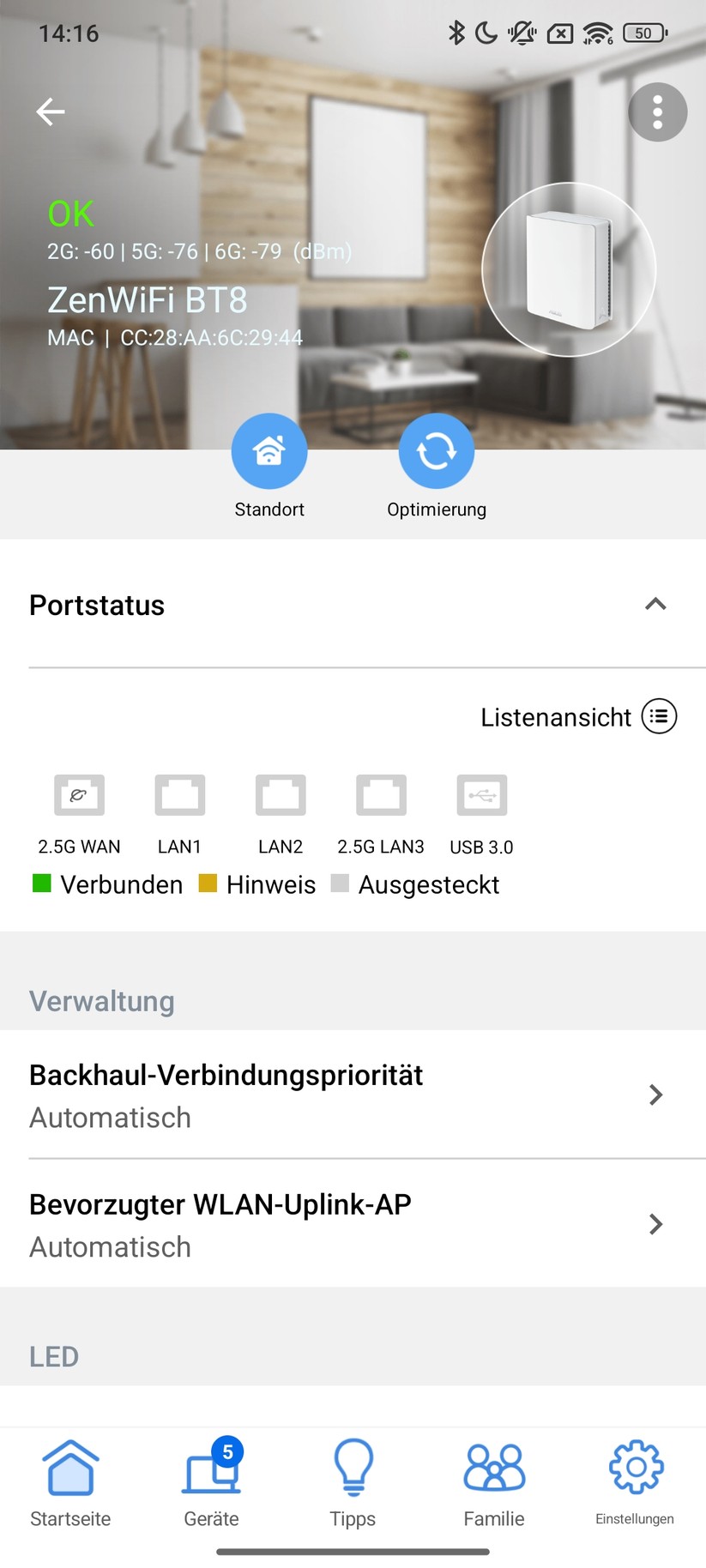
Task: Select the USB 3.0 port icon
Action: [x=480, y=794]
